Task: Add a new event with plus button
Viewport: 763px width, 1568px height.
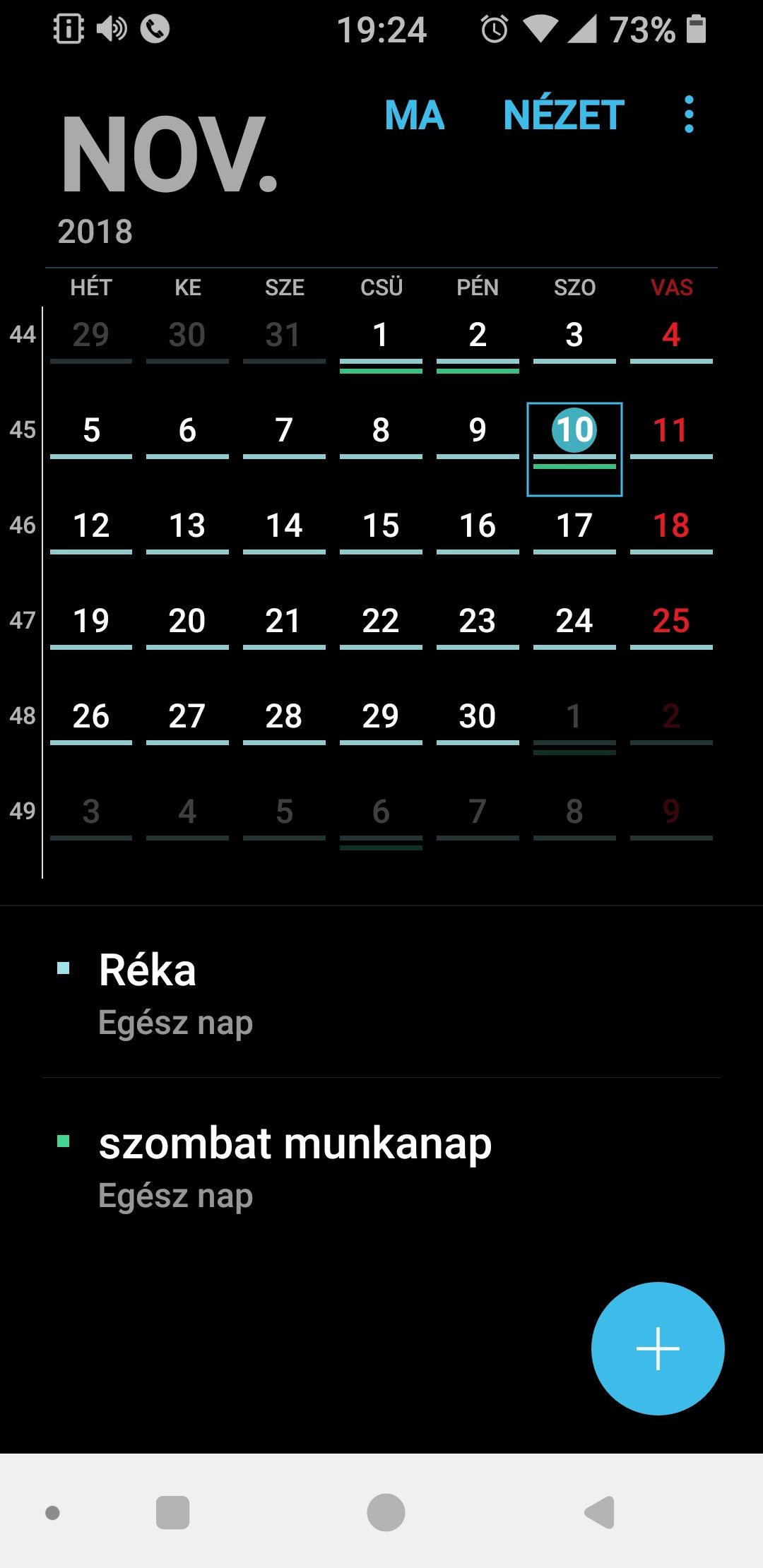Action: tap(657, 1348)
